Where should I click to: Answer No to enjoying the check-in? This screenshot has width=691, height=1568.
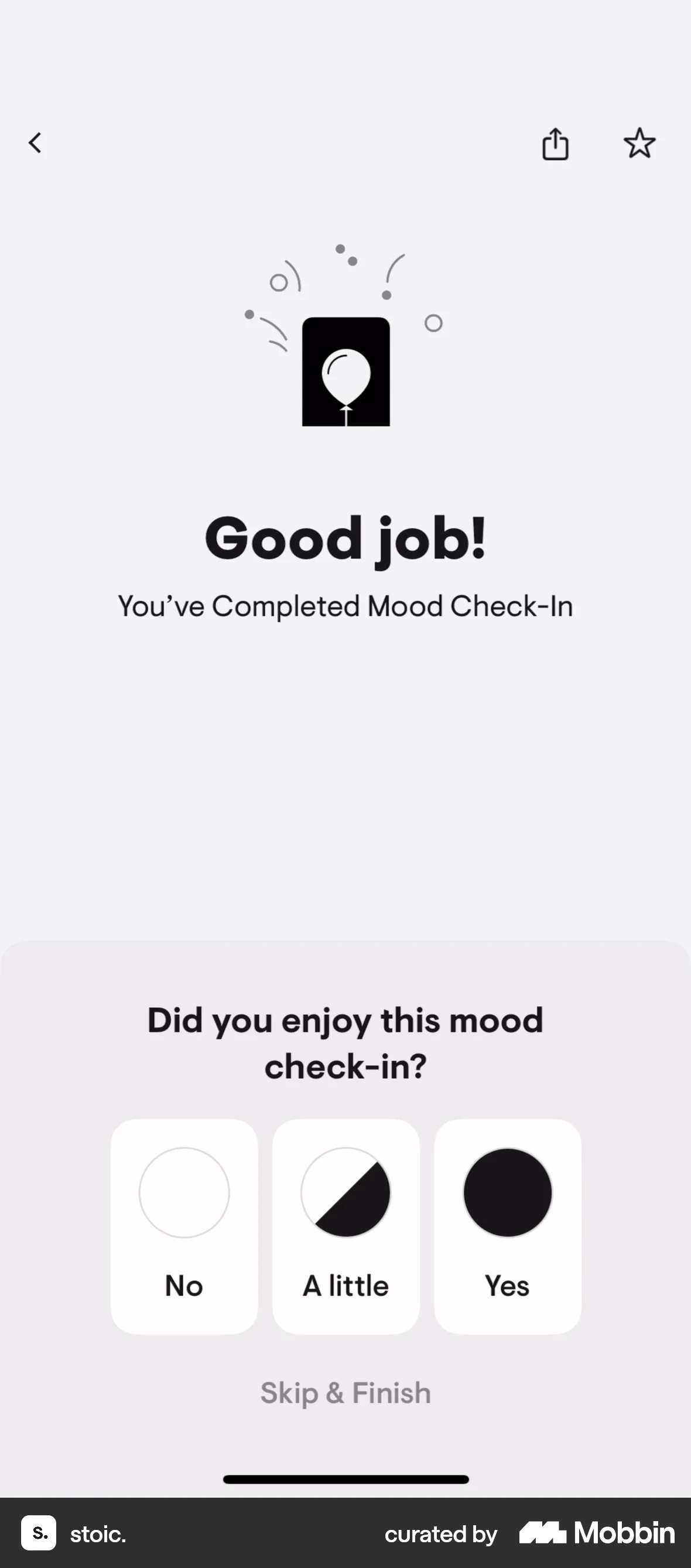(184, 1225)
